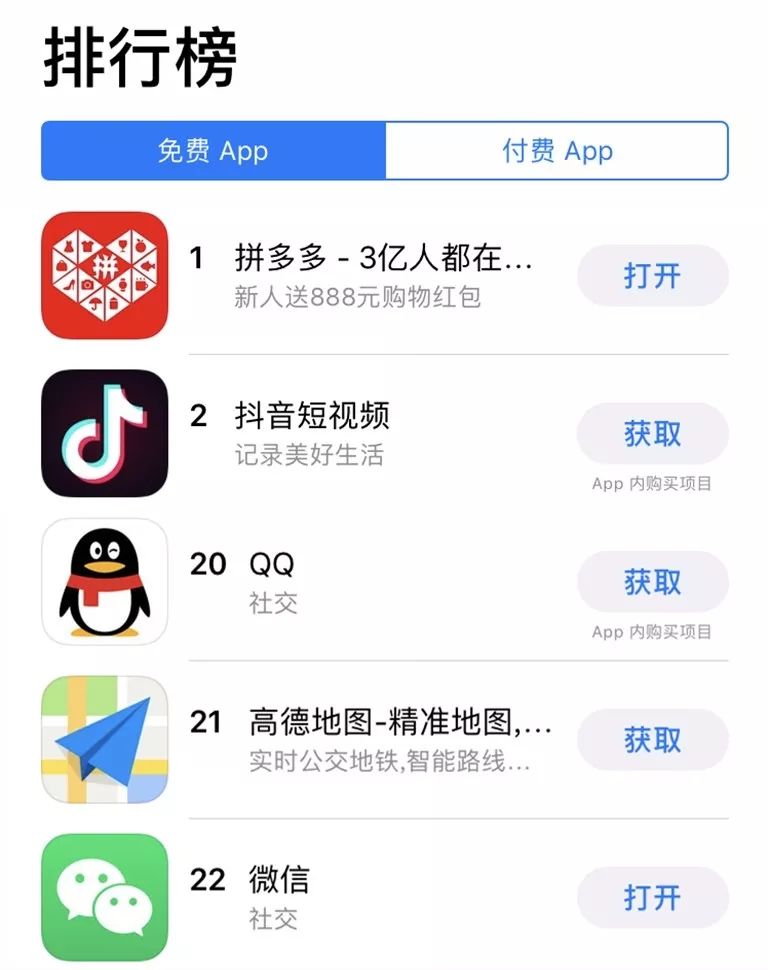Screen dimensions: 768x970
Task: Launch 微信 via its 打开 button
Action: (652, 897)
